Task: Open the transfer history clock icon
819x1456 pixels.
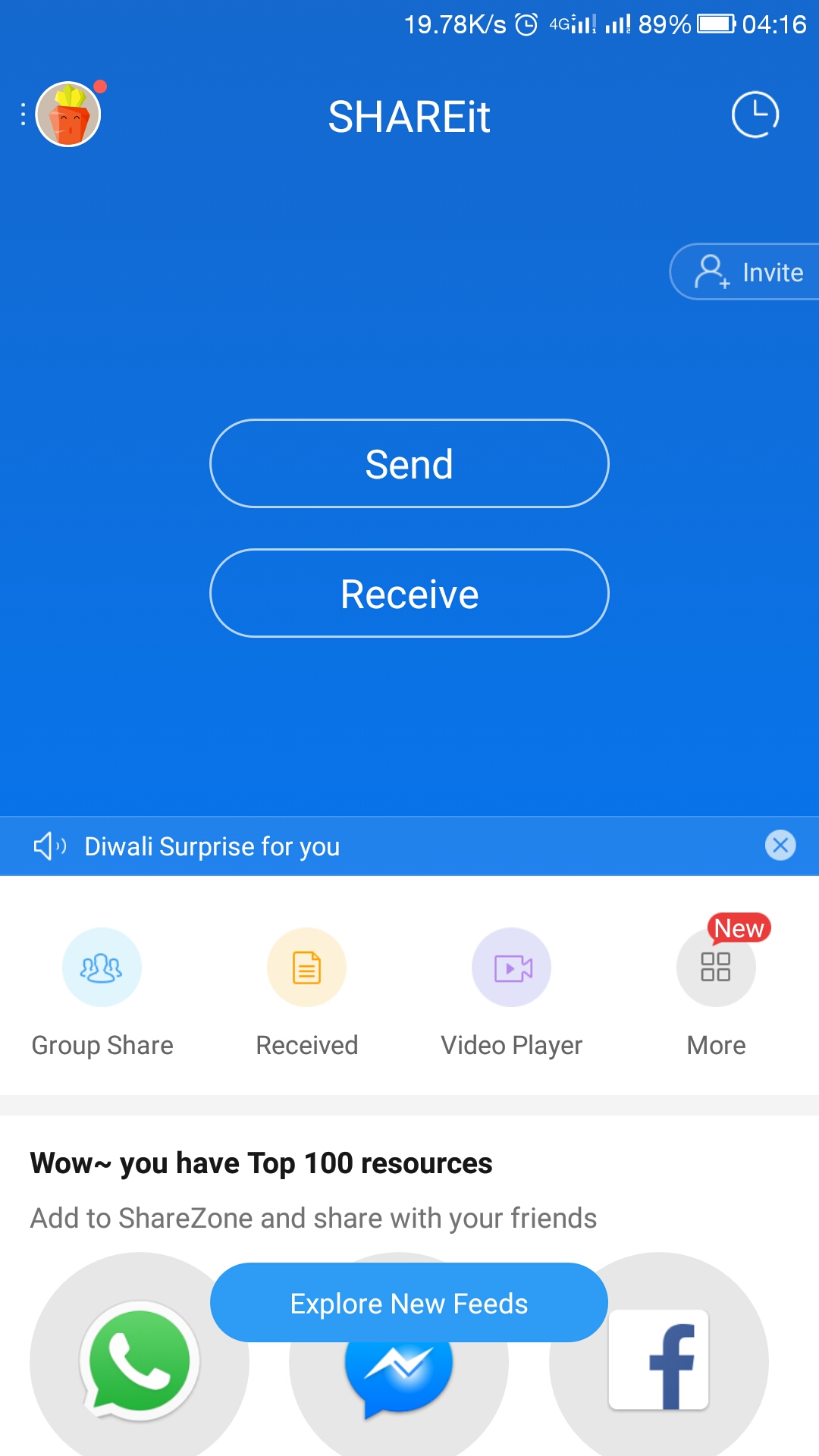Action: [x=755, y=115]
